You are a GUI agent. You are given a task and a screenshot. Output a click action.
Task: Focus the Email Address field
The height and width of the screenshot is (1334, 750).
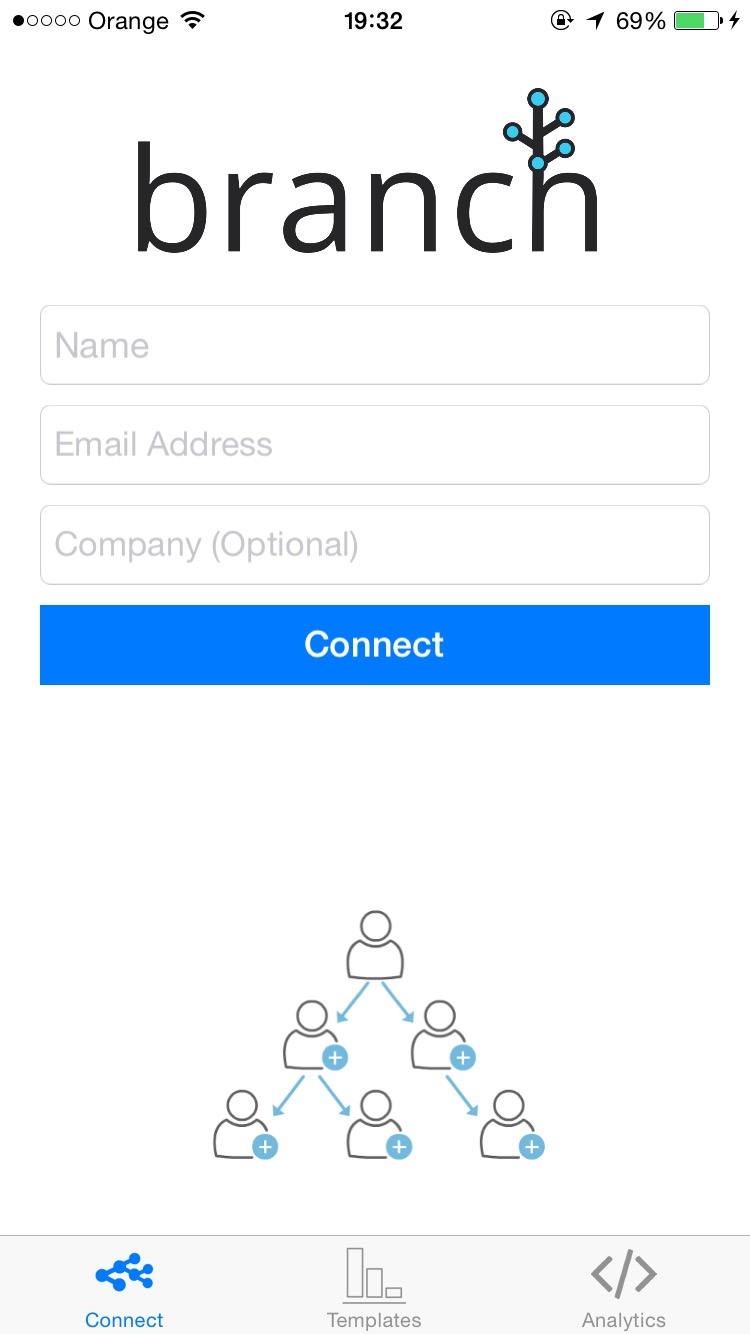point(375,445)
